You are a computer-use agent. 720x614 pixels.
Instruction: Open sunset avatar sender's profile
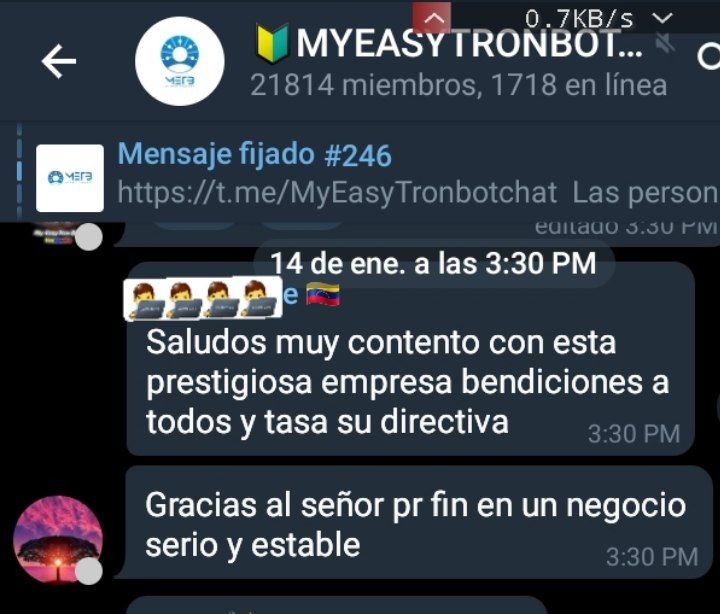tap(58, 539)
